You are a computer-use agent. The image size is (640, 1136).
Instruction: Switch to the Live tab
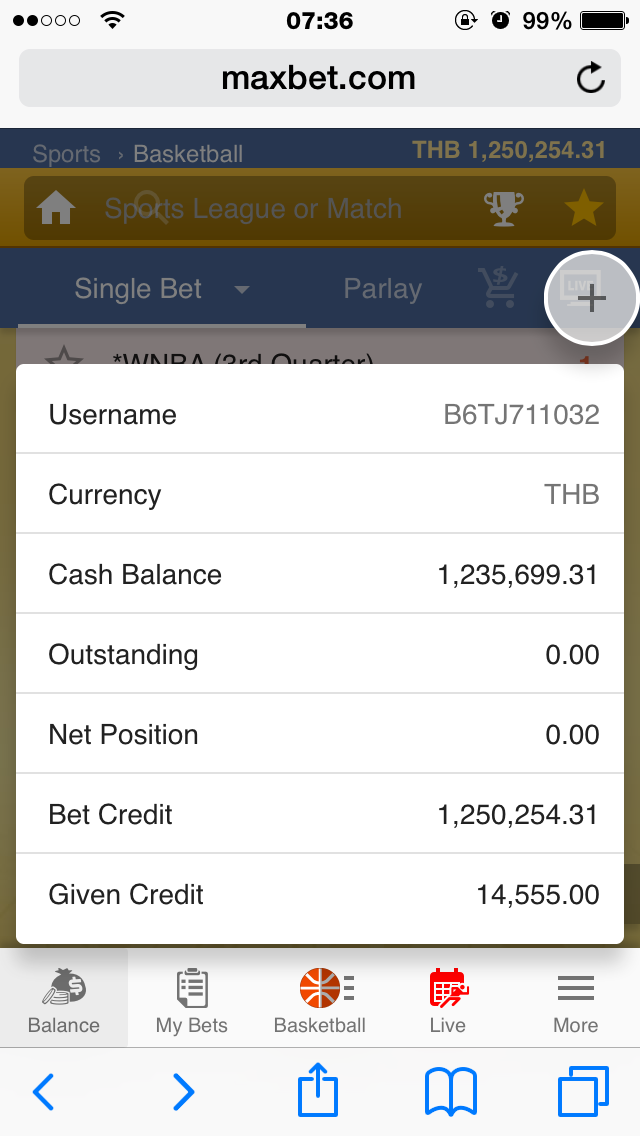pyautogui.click(x=448, y=998)
